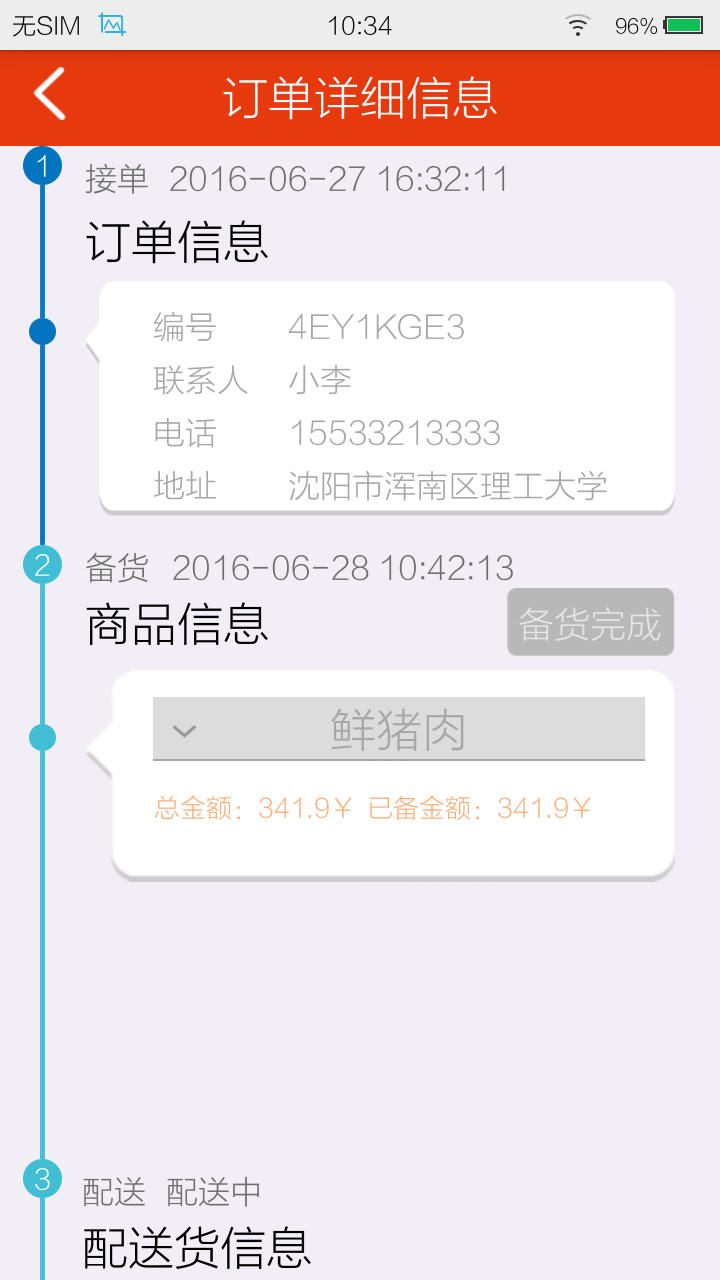Expand the 鲜猪肉 product dropdown
The image size is (720, 1280).
click(x=398, y=730)
